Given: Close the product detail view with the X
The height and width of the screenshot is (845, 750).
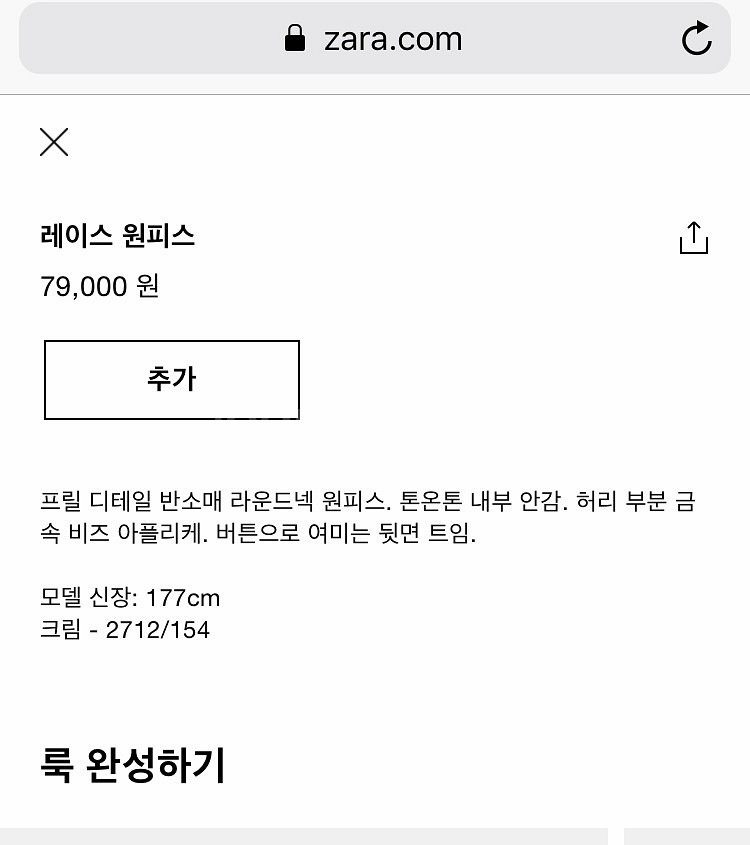Looking at the screenshot, I should (53, 142).
